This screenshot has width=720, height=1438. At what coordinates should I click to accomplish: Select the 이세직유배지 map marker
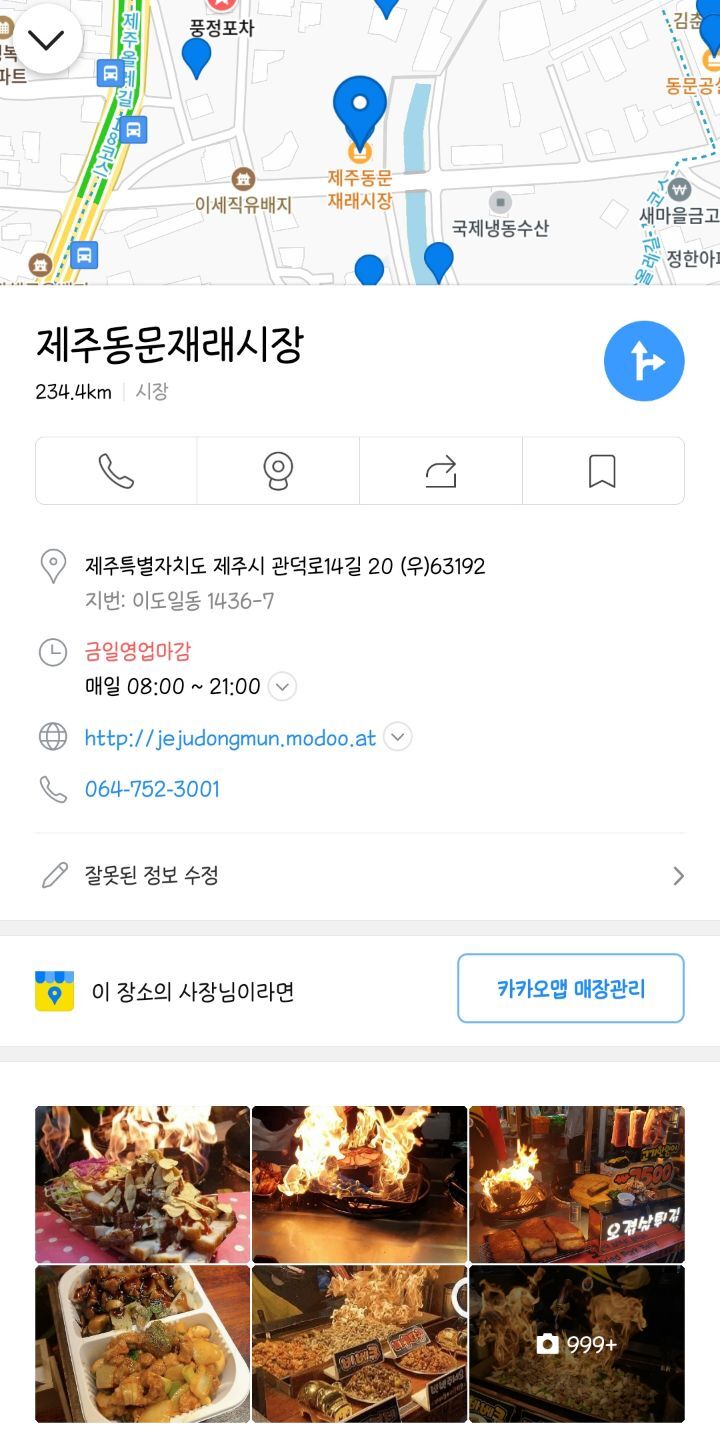click(x=243, y=180)
